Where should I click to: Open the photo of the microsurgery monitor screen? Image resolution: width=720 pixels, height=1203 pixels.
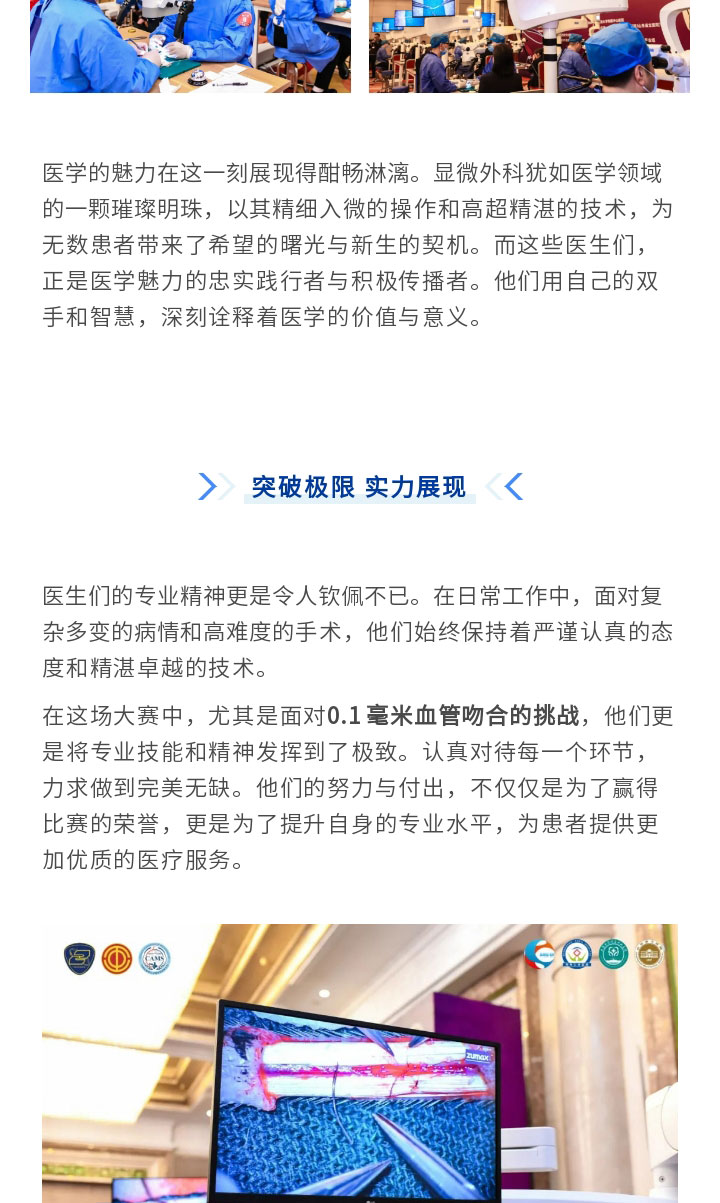pos(360,1063)
